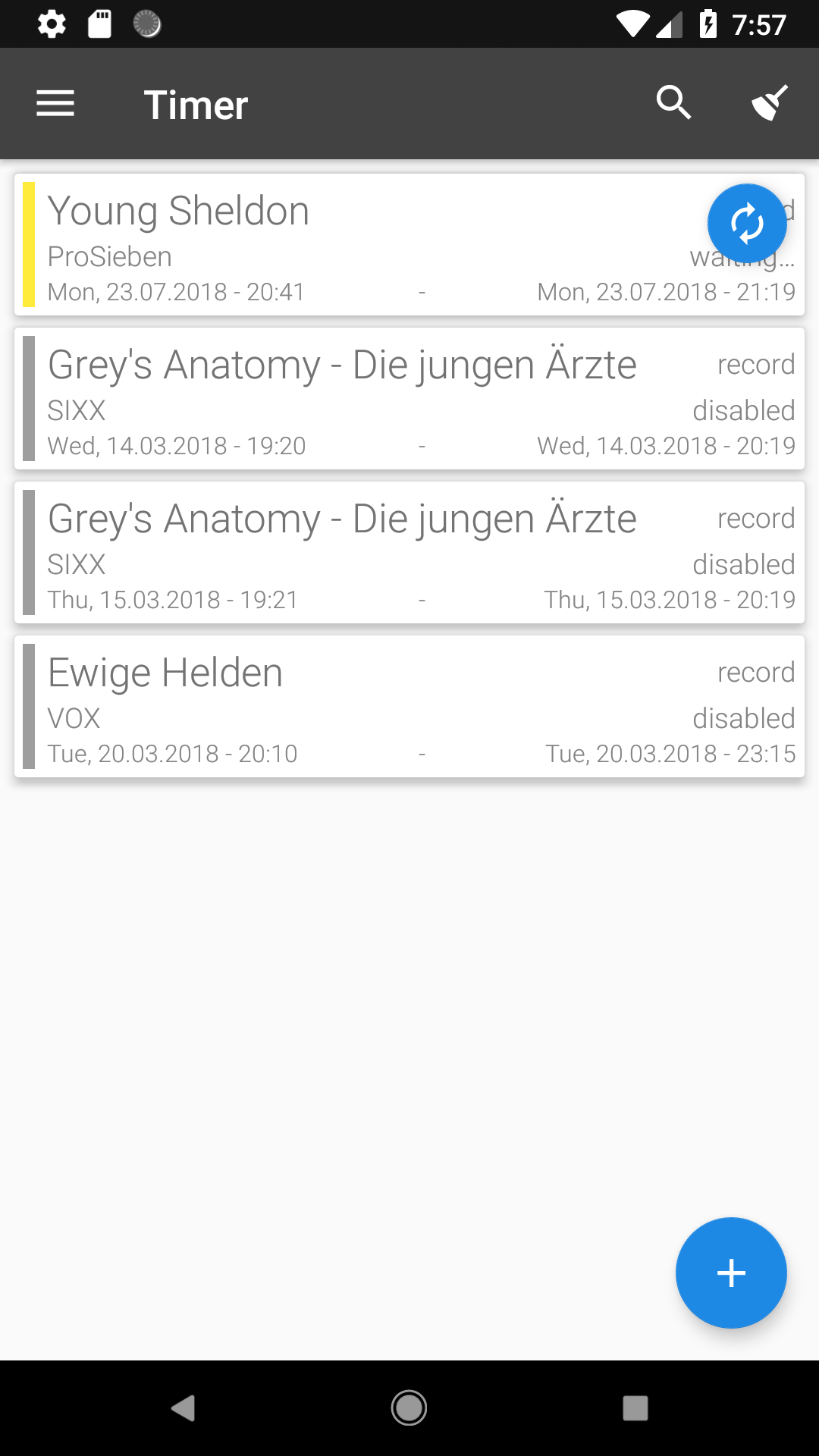The width and height of the screenshot is (819, 1456).
Task: Open the navigation drawer menu
Action: pos(55,104)
